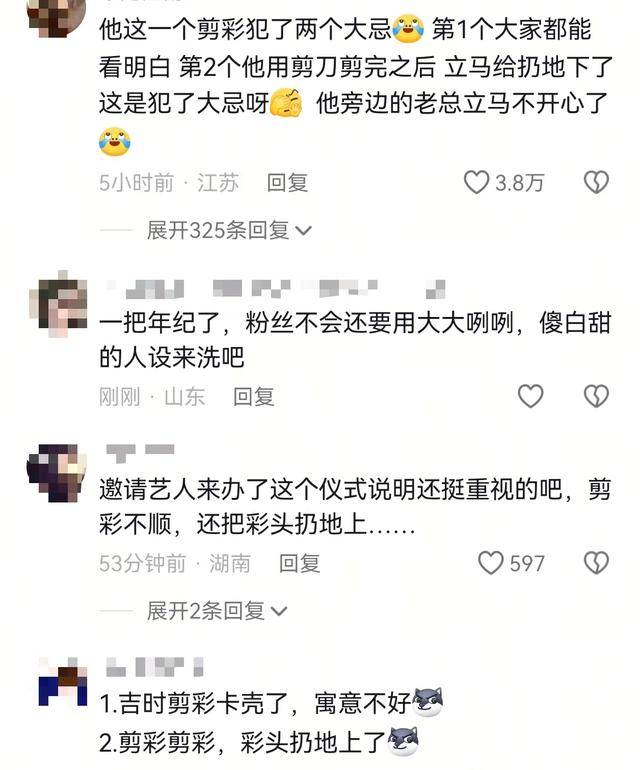
Task: Dislike the Hunan comment from 53分钟前
Action: coord(596,563)
